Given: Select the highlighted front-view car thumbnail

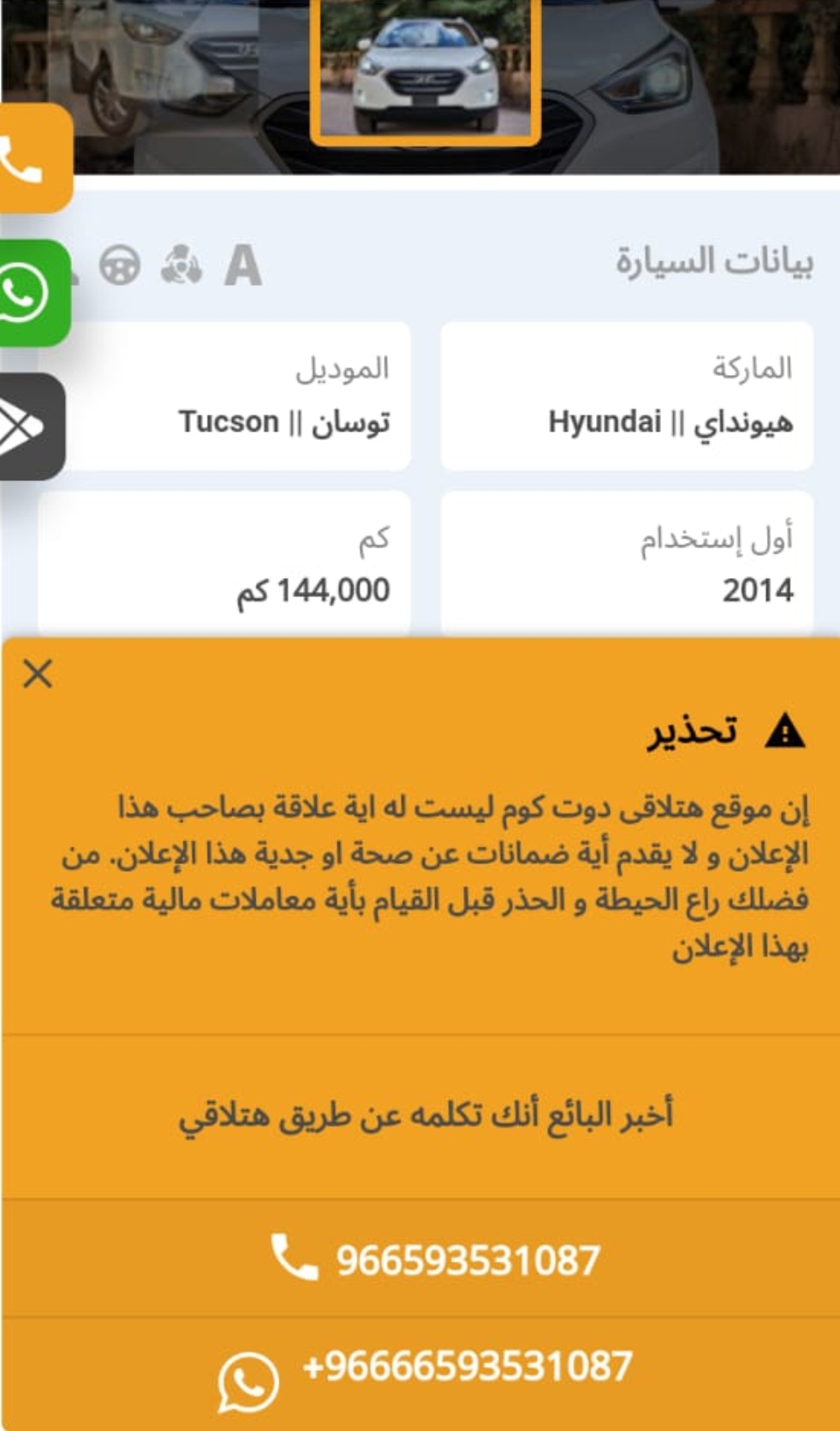Looking at the screenshot, I should point(426,71).
